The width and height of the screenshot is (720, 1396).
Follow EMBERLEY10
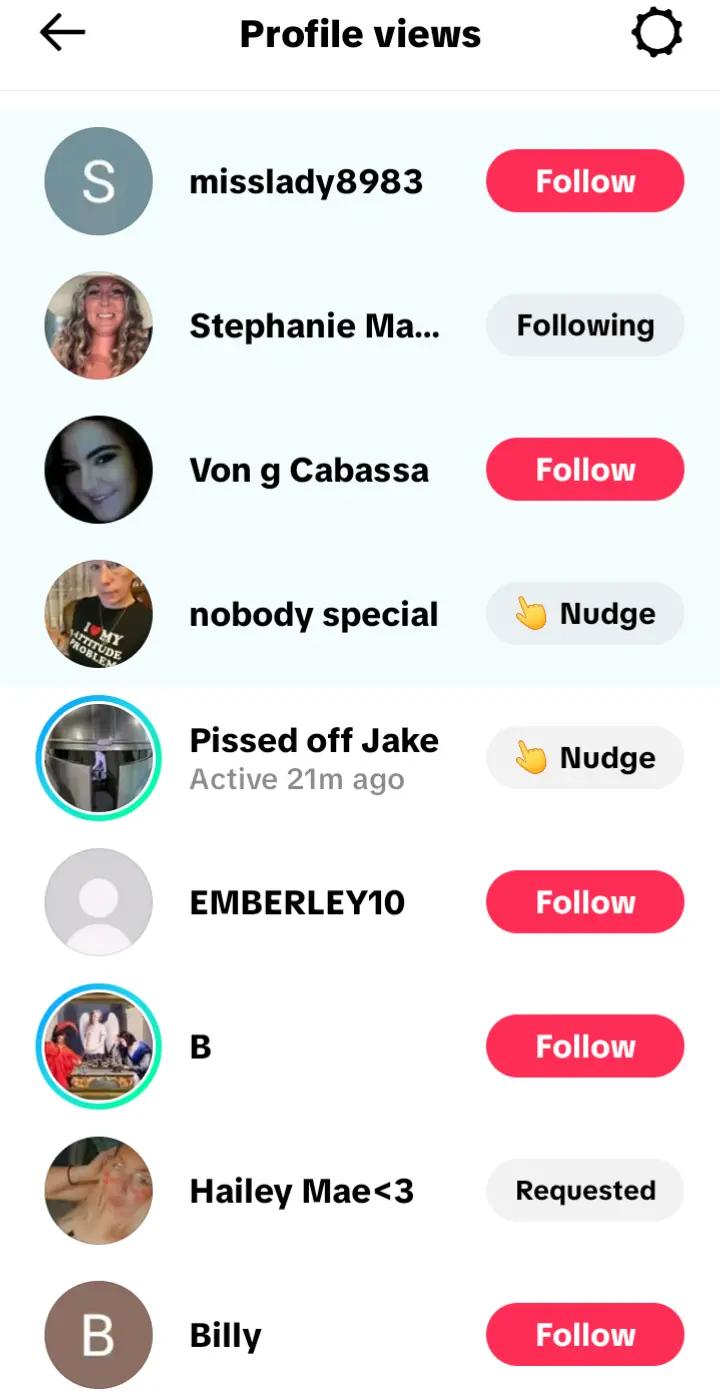(x=585, y=901)
